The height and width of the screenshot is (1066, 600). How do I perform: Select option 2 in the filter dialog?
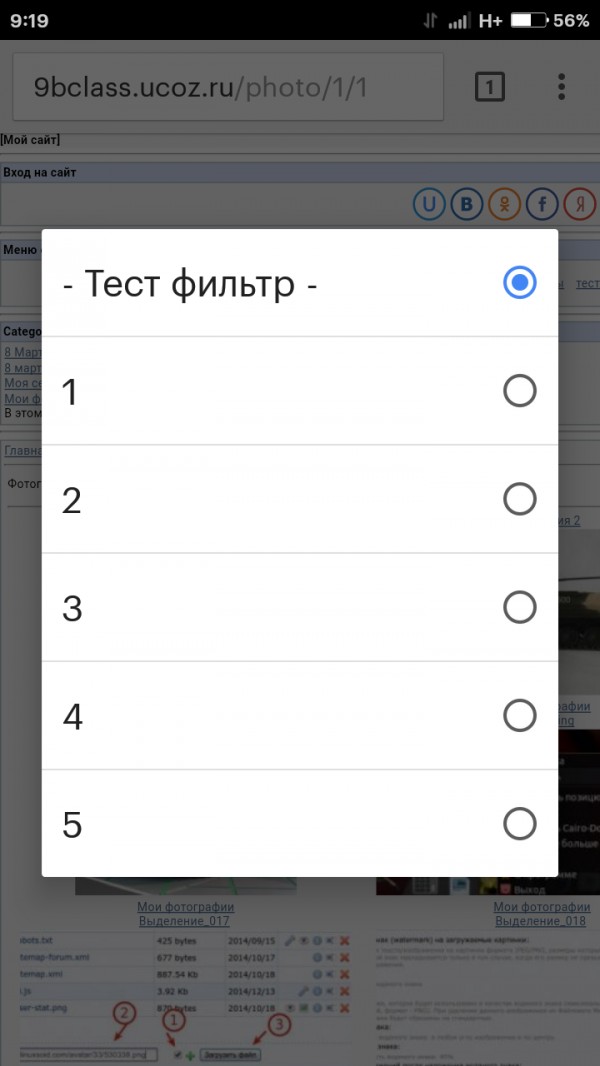click(x=300, y=499)
